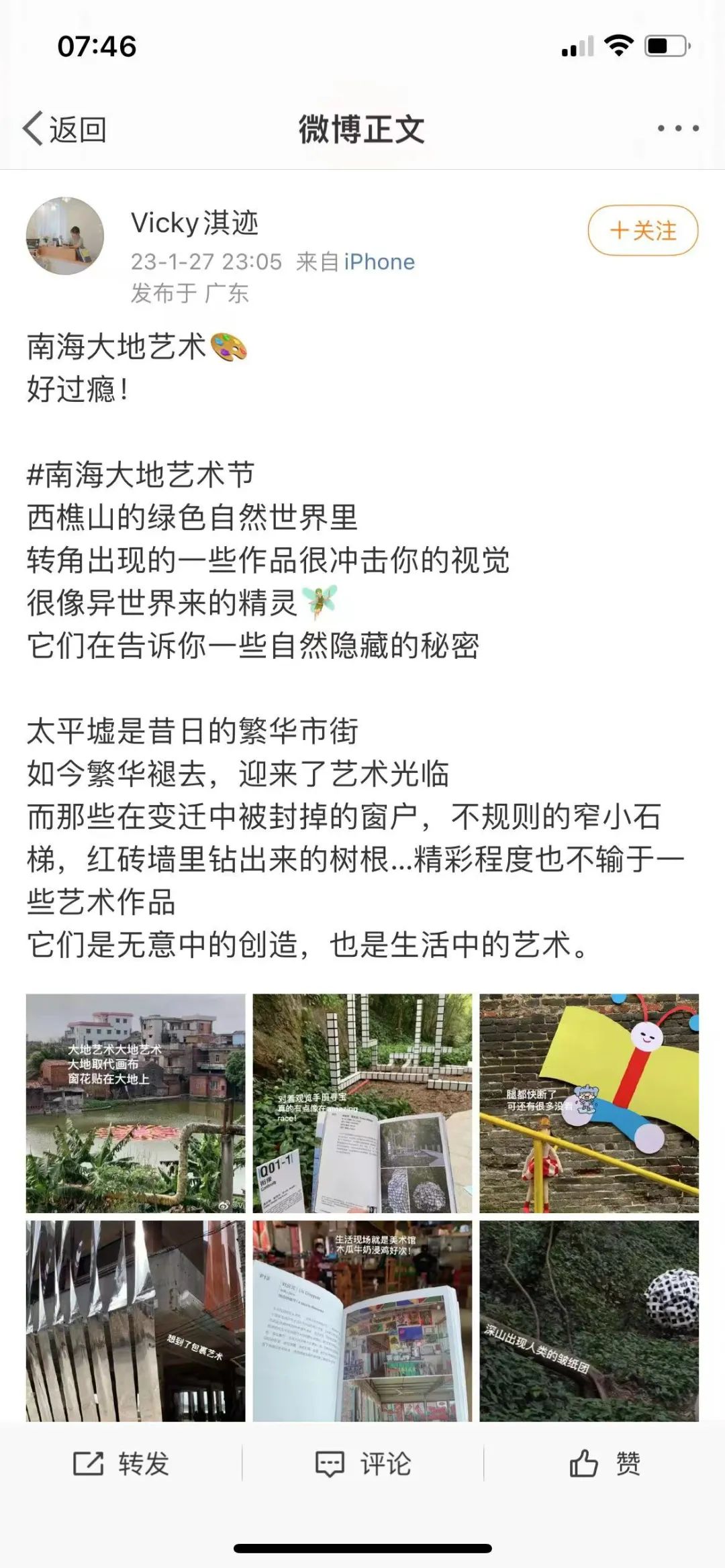Comment on the post via 评论
The width and height of the screenshot is (725, 1568).
pyautogui.click(x=362, y=1463)
